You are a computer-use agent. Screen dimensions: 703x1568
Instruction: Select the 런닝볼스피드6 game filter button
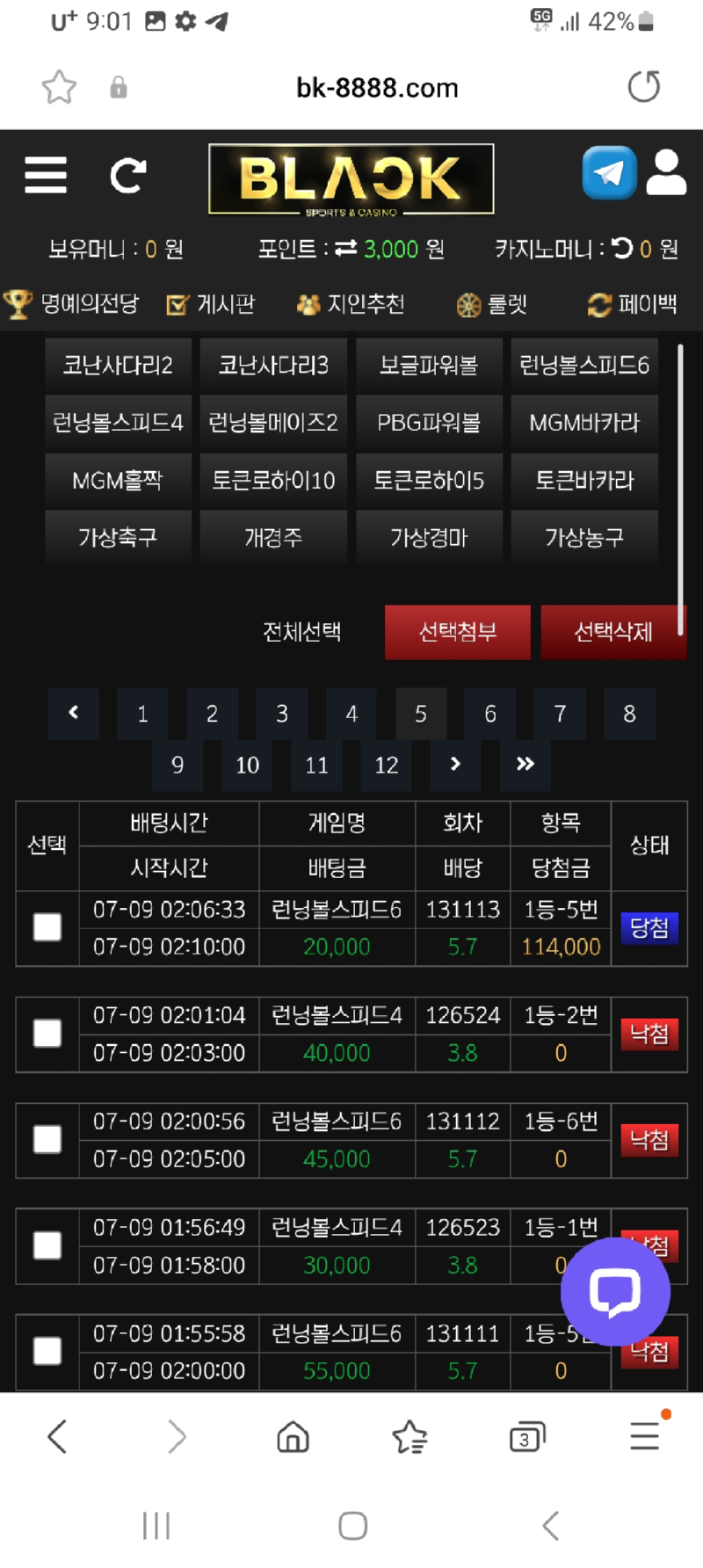point(584,365)
